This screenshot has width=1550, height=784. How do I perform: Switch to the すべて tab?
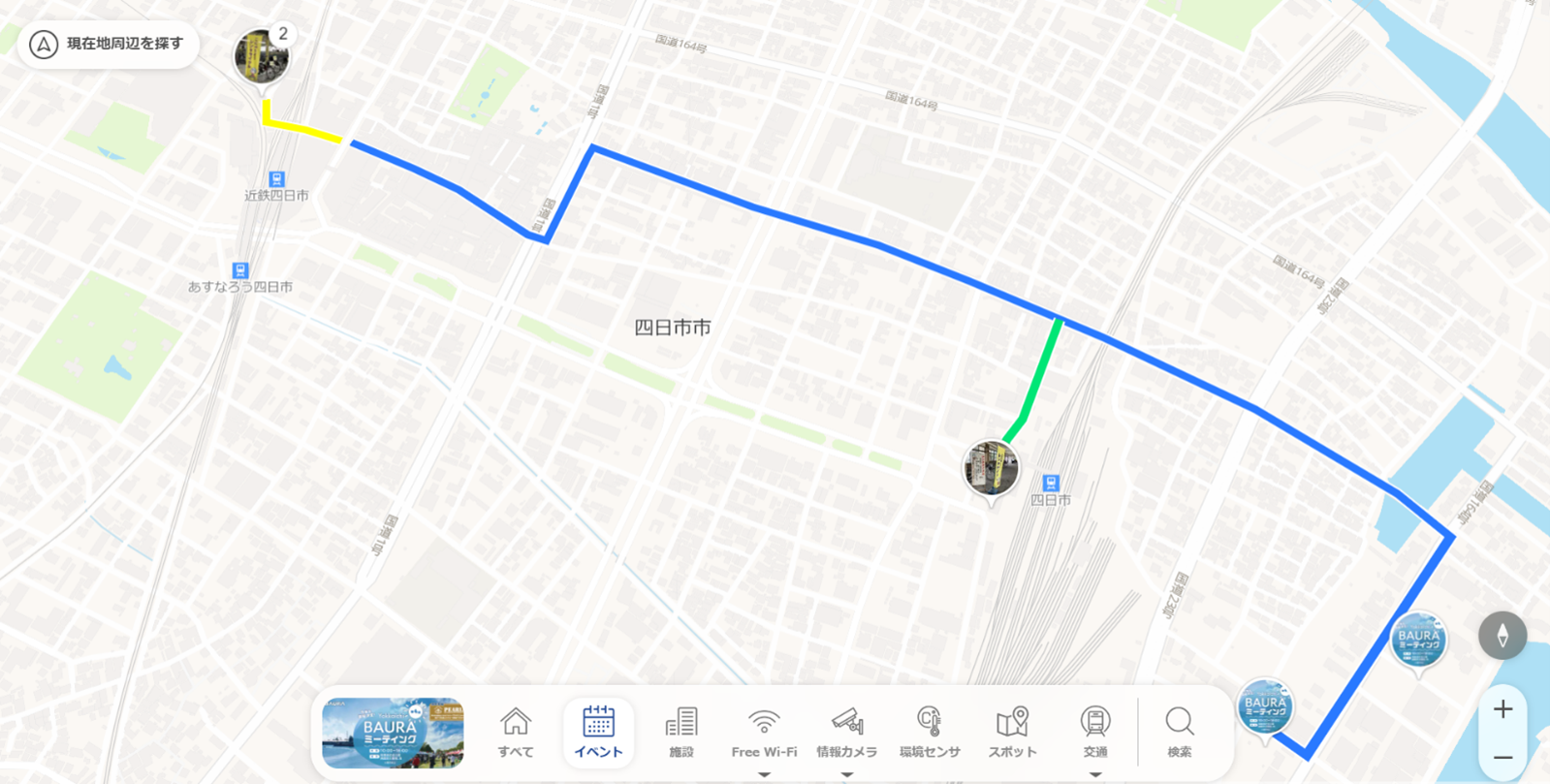pyautogui.click(x=516, y=733)
